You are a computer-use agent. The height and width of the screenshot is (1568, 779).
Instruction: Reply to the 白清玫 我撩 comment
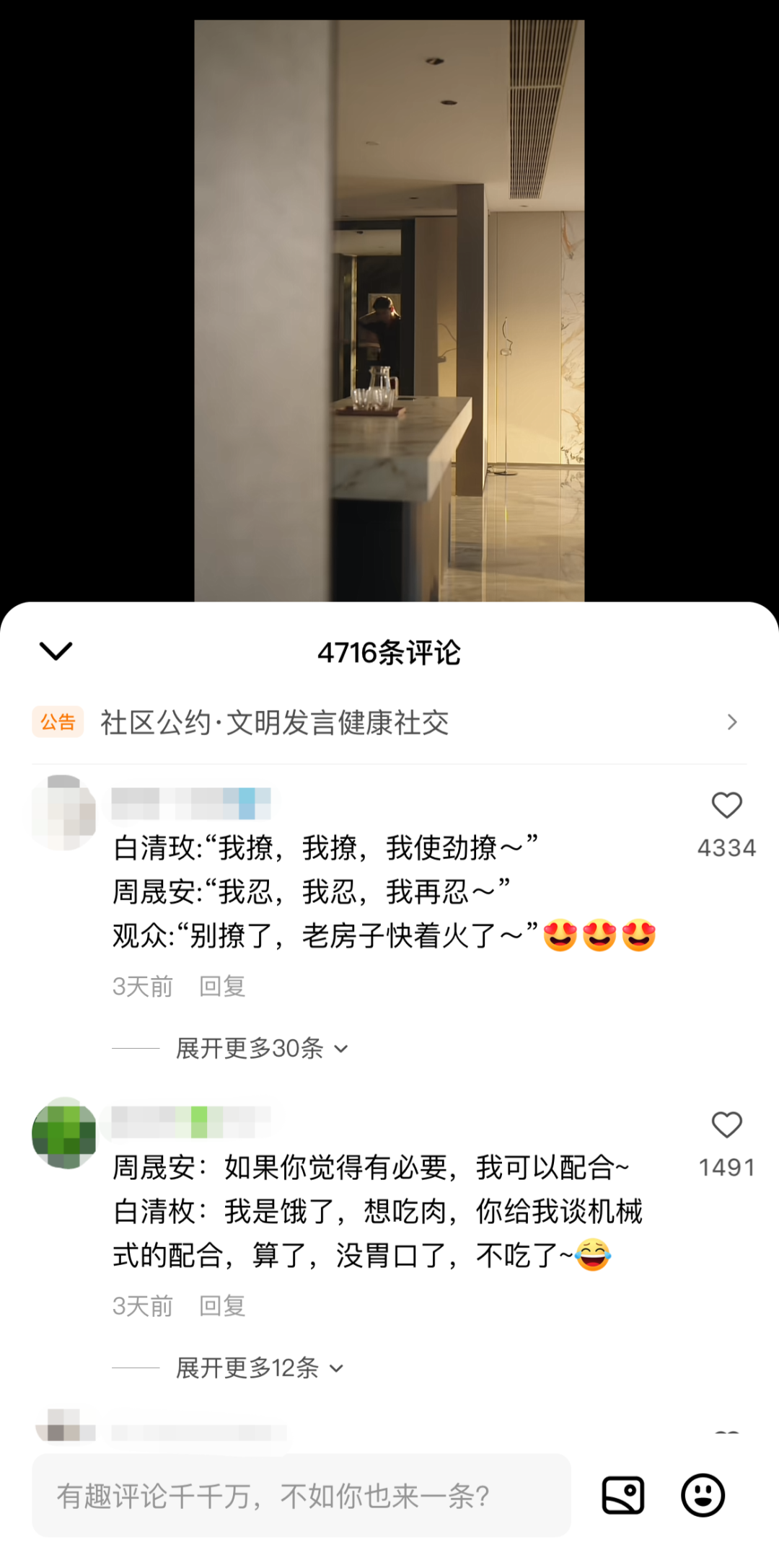pyautogui.click(x=222, y=986)
